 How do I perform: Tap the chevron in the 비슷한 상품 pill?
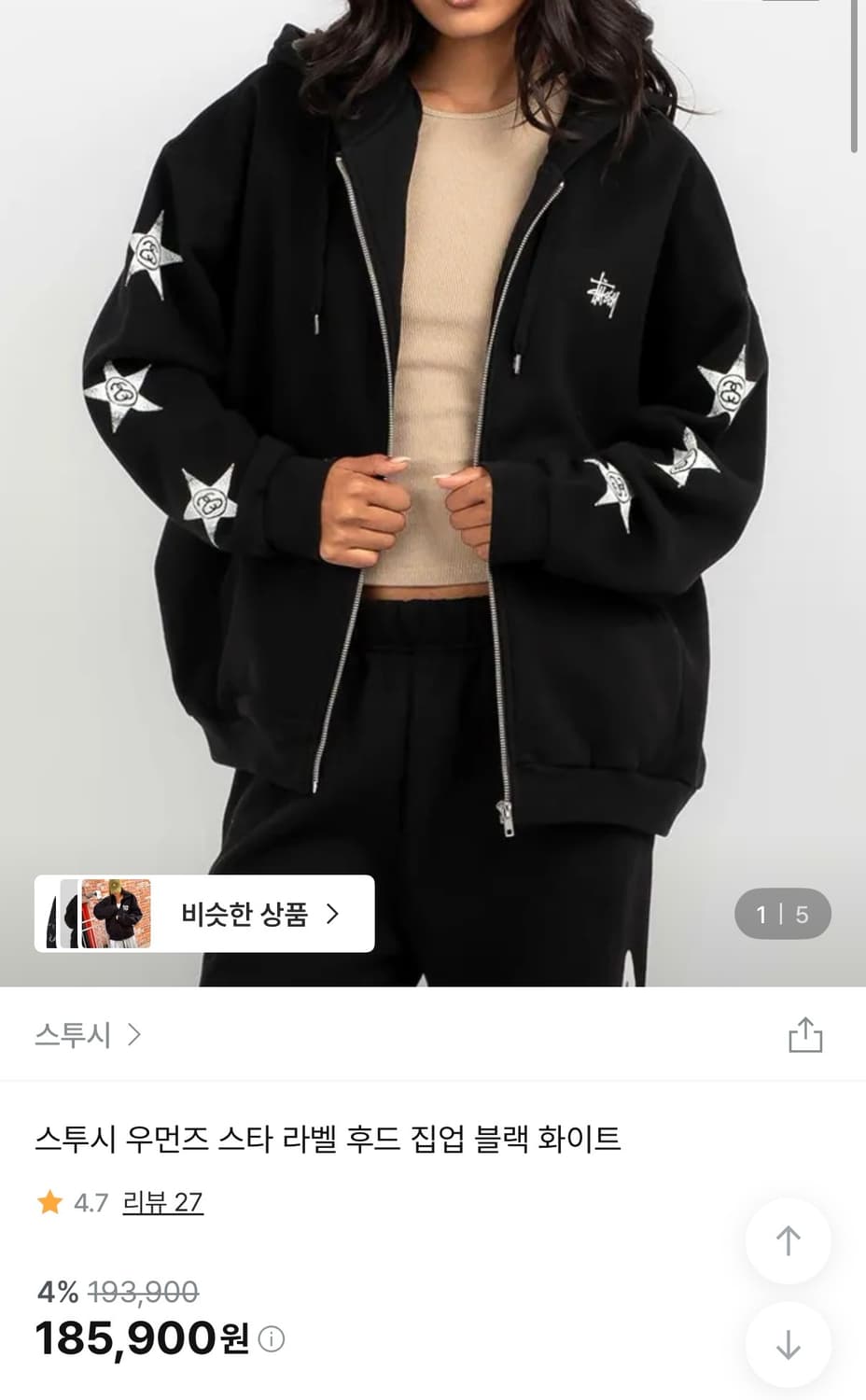332,915
